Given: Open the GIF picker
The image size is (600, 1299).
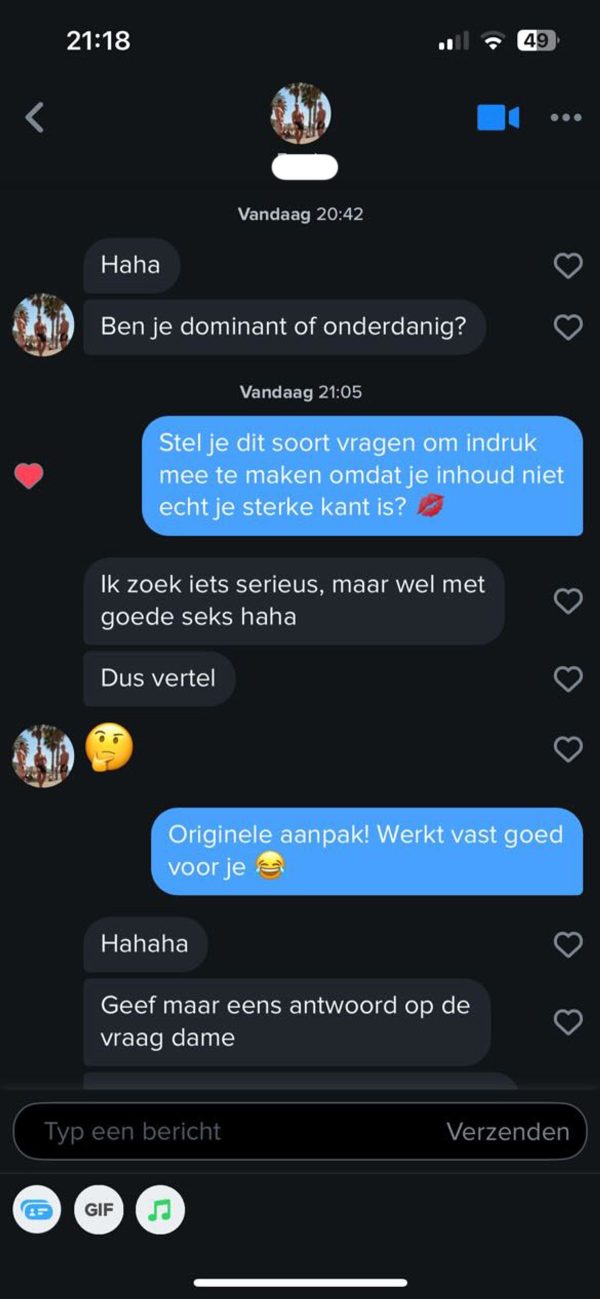Looking at the screenshot, I should [x=98, y=1210].
